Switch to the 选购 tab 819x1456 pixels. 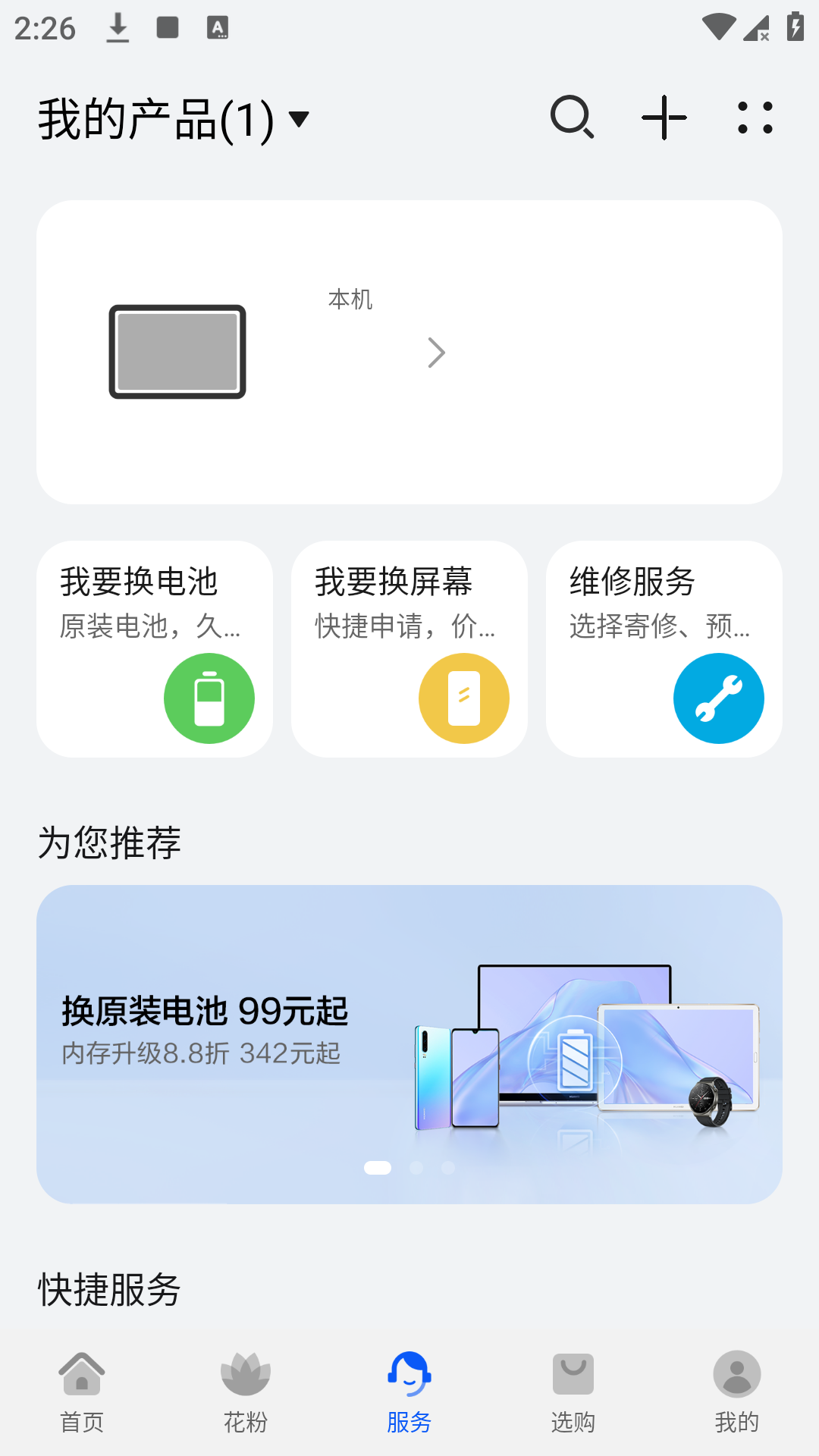tap(573, 1392)
